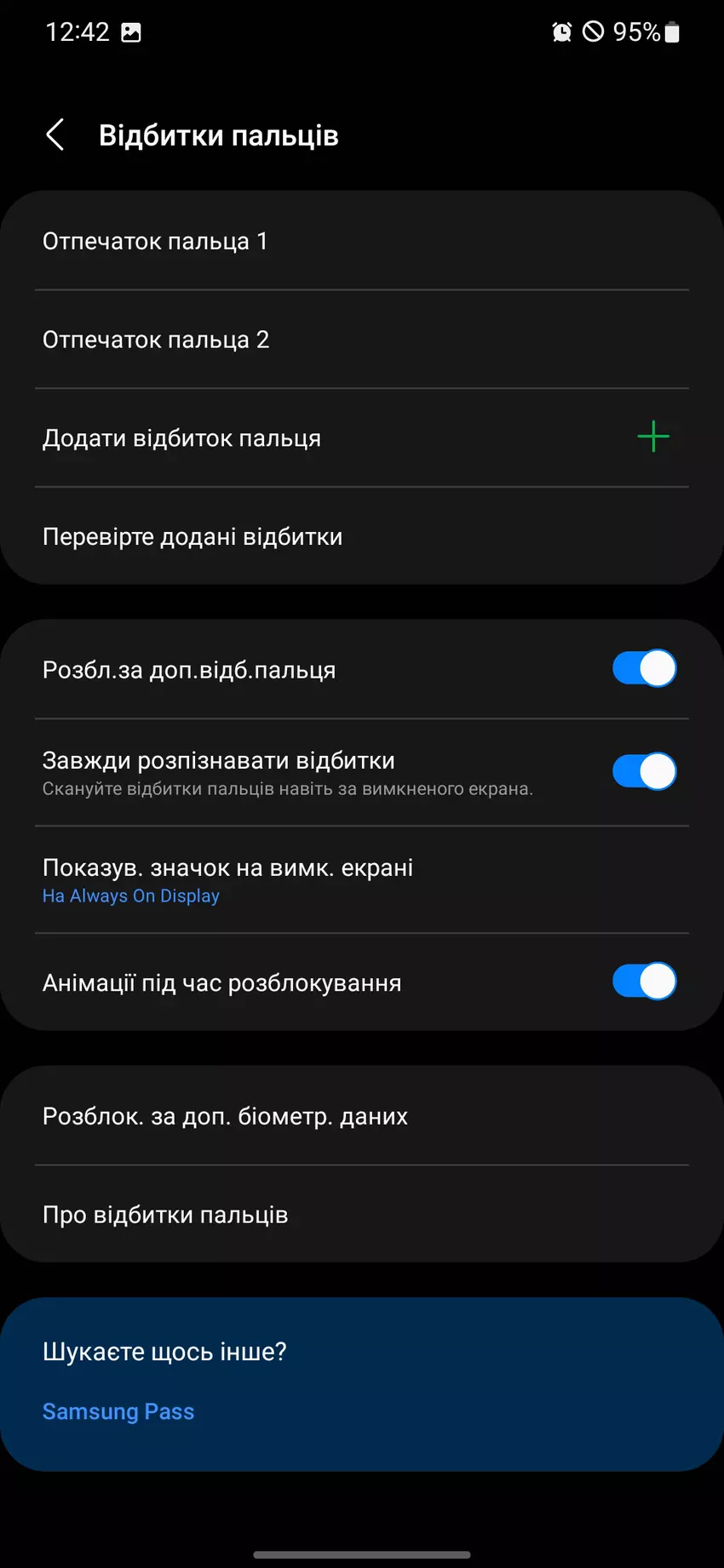Open Про відбитки пальців
724x1568 pixels.
click(166, 1215)
